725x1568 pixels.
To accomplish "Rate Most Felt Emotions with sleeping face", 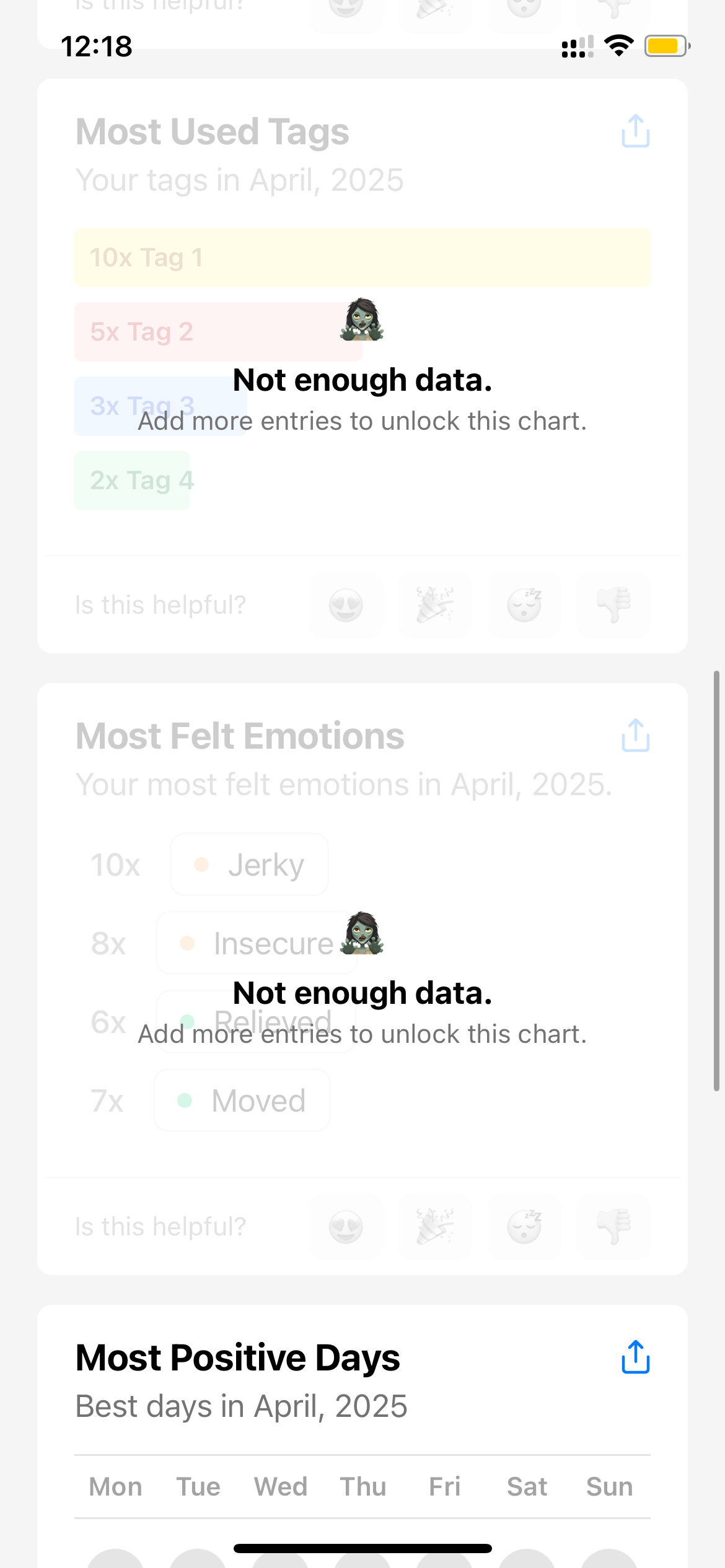I will [524, 1227].
